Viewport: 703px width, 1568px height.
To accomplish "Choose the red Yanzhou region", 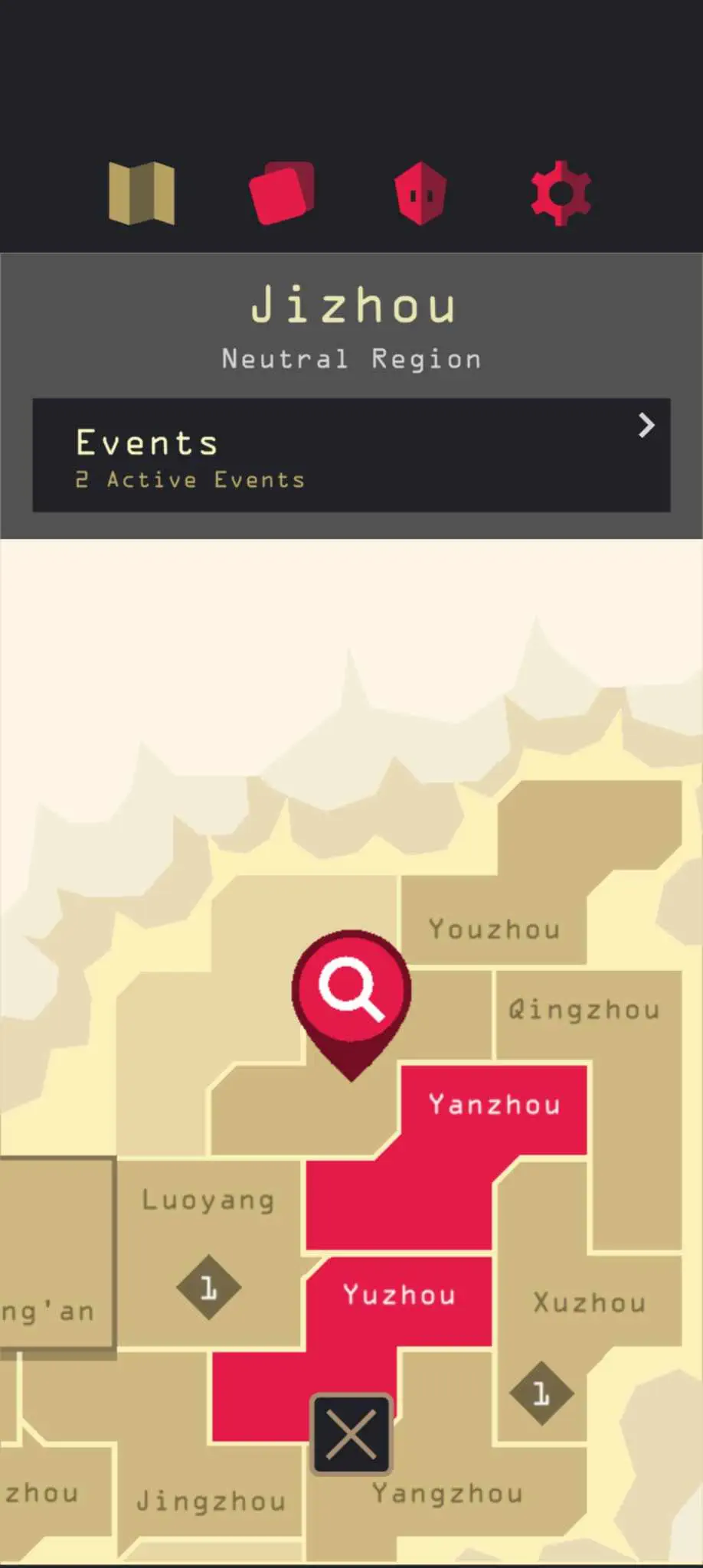I will coord(494,1105).
